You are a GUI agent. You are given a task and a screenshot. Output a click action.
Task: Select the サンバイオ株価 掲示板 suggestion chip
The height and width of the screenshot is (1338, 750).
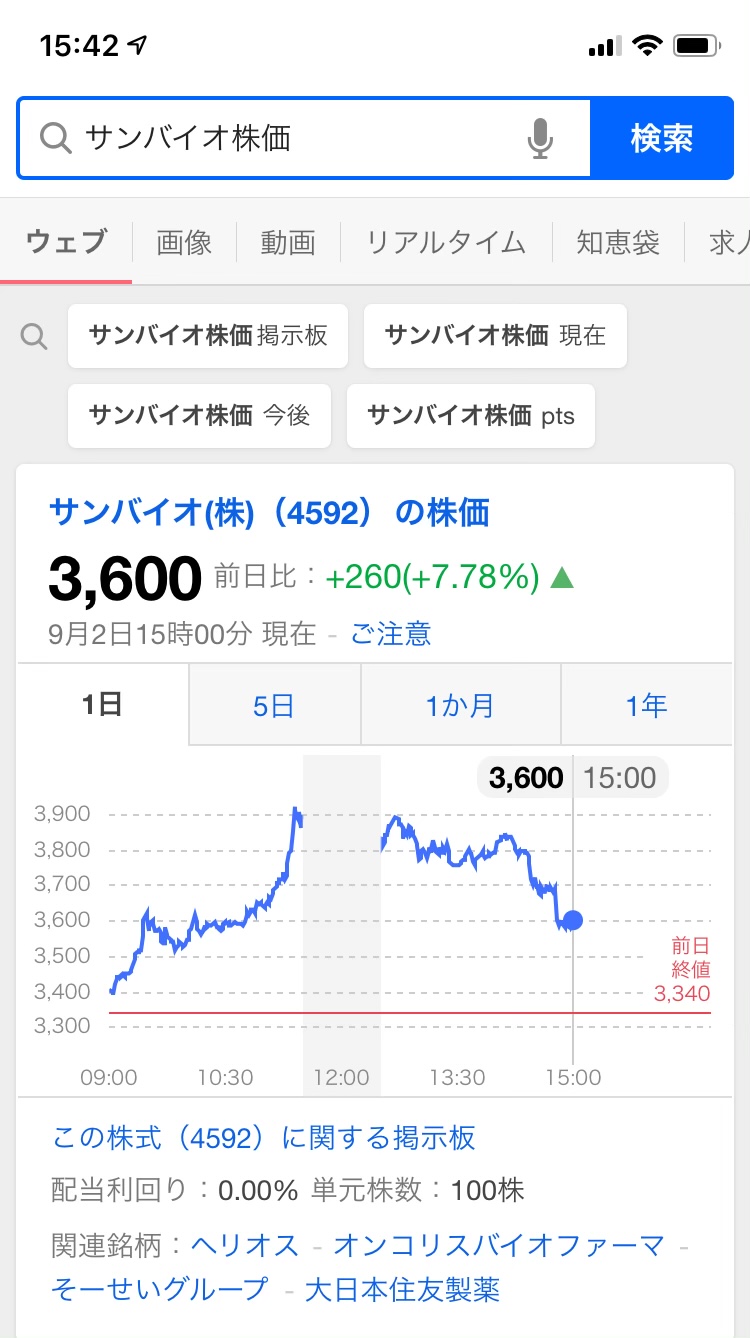coord(208,336)
